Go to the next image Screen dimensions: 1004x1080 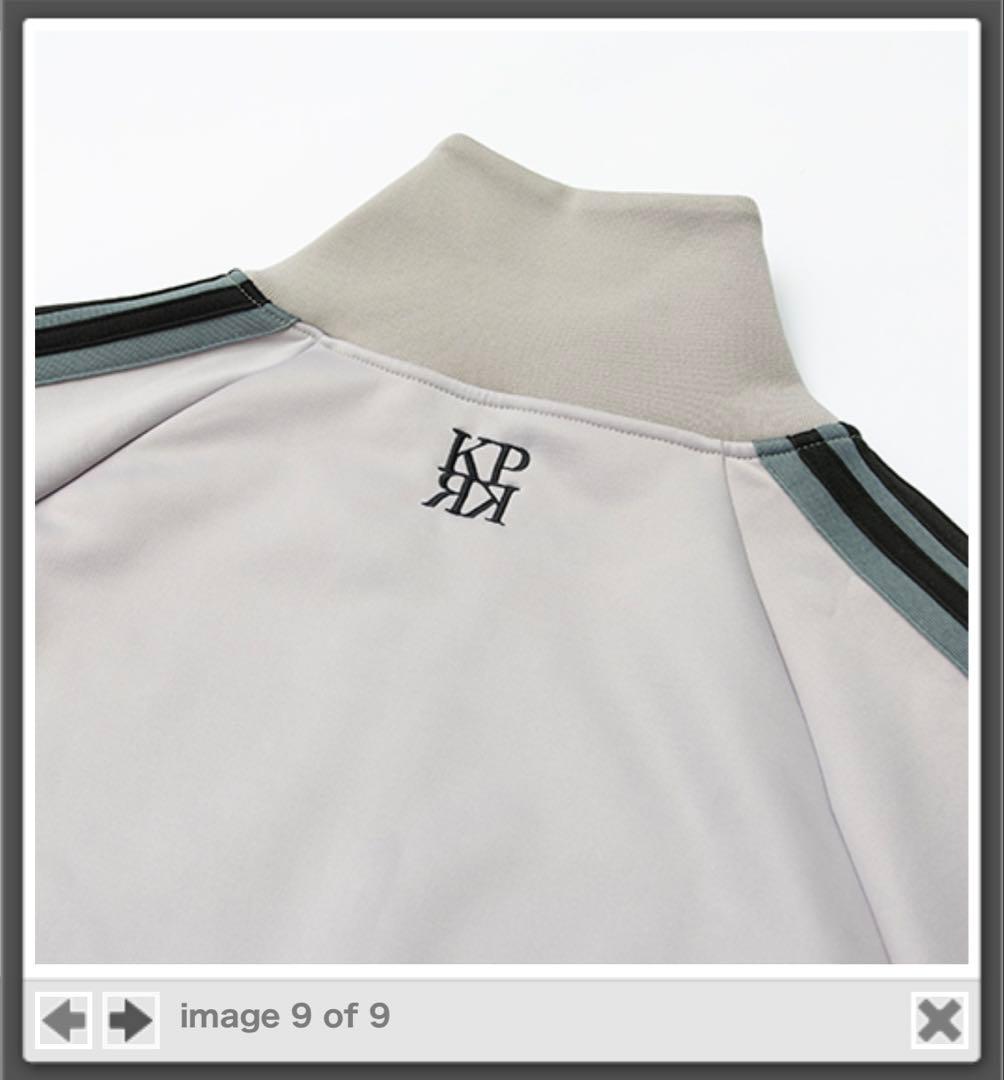coord(131,1020)
